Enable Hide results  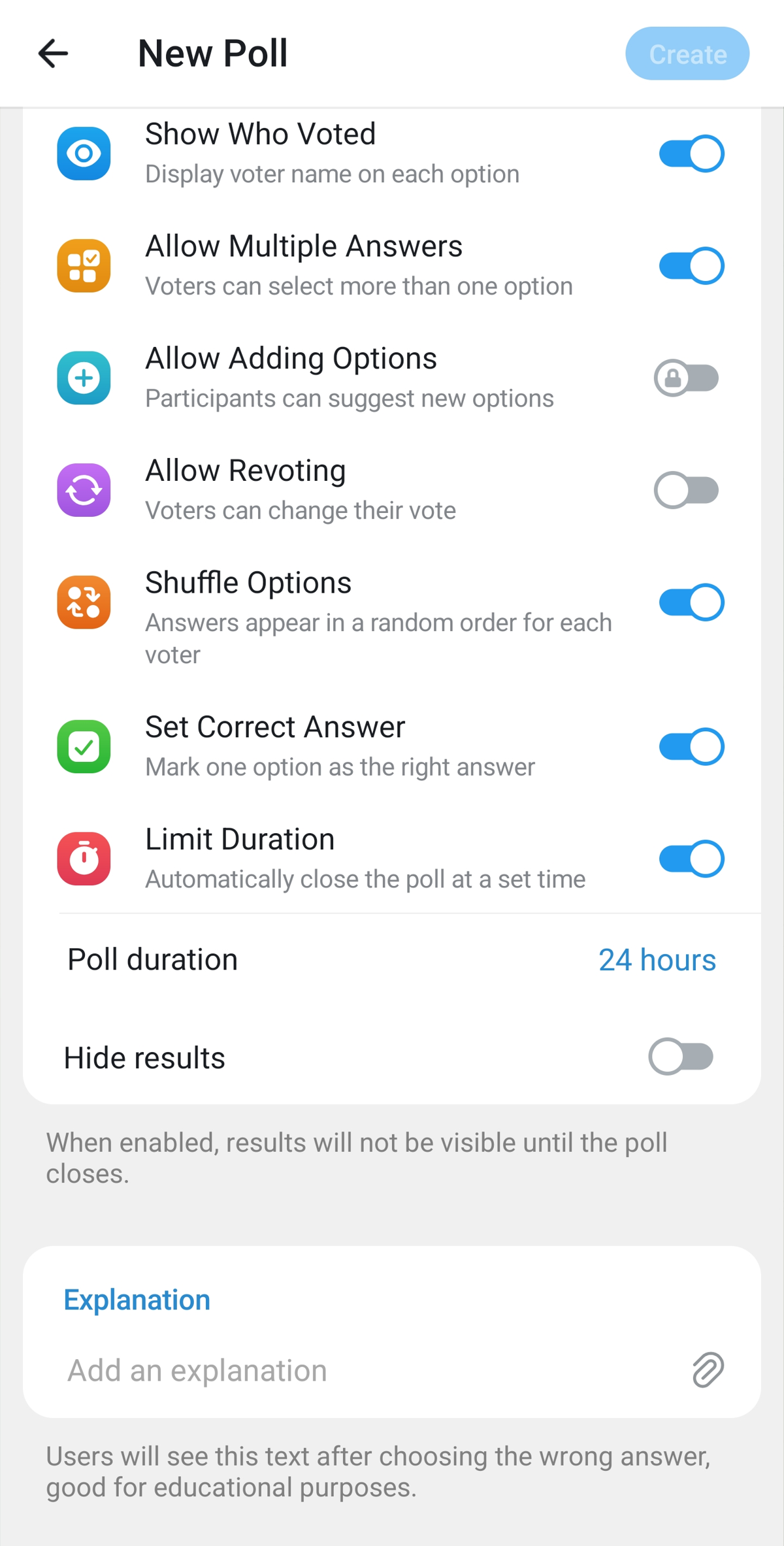point(681,1057)
